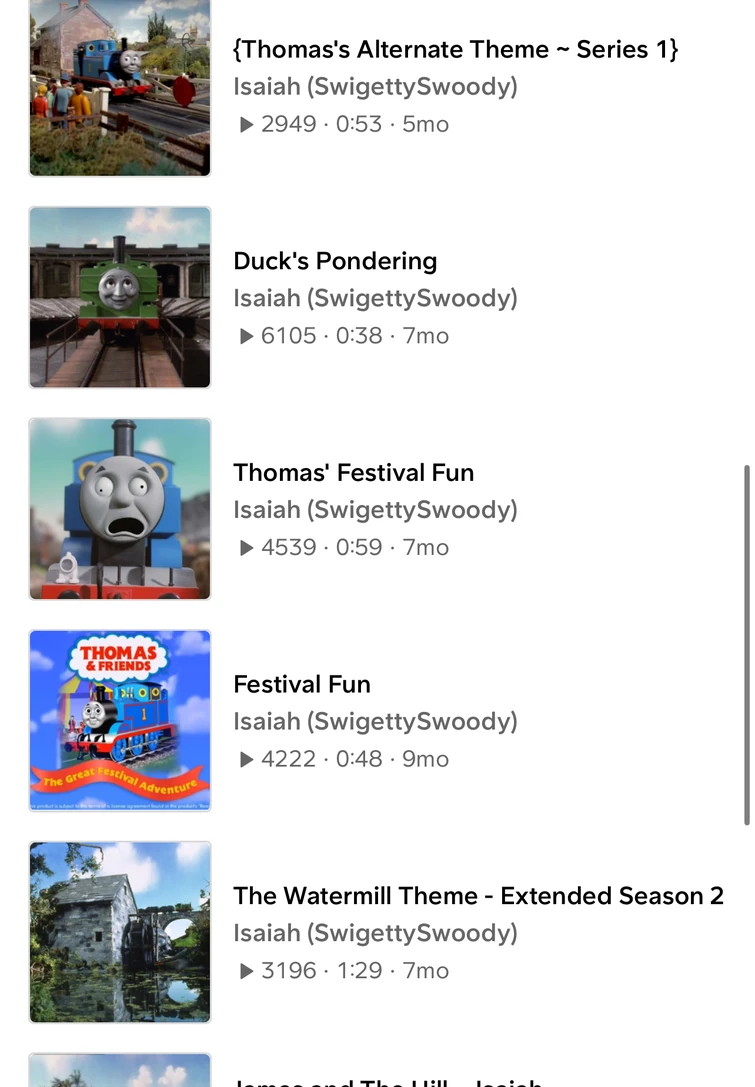Open the "Duck's Pondering" video title

pos(335,261)
